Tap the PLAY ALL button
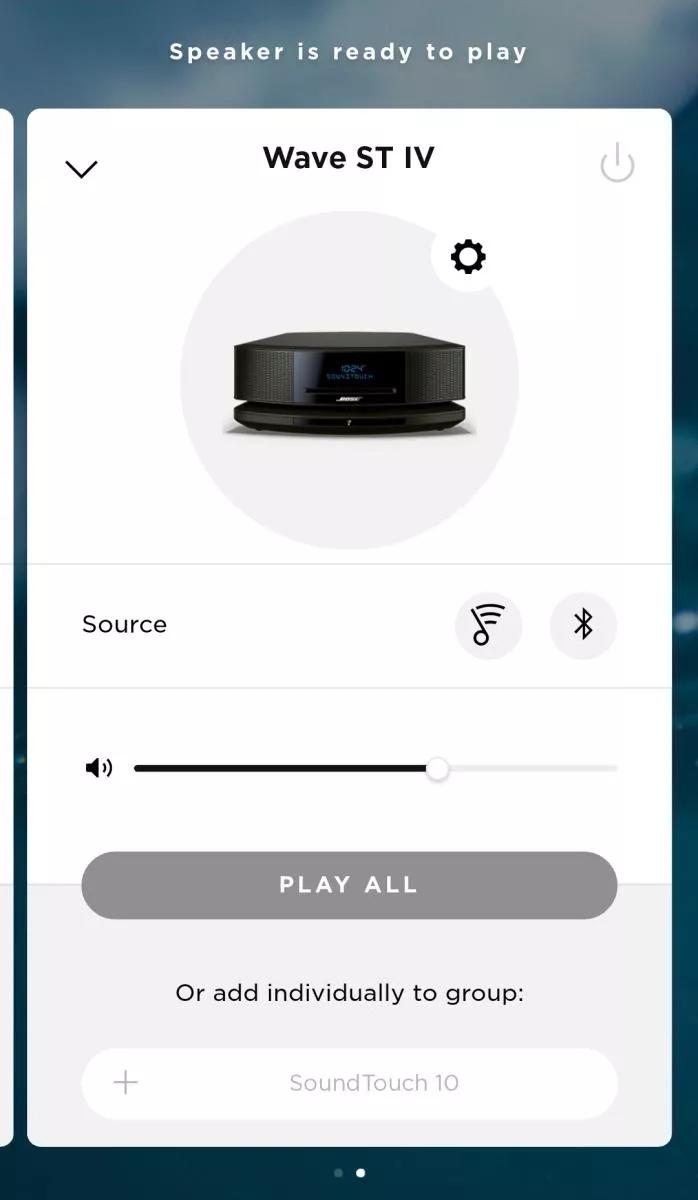This screenshot has width=698, height=1200. coord(349,885)
